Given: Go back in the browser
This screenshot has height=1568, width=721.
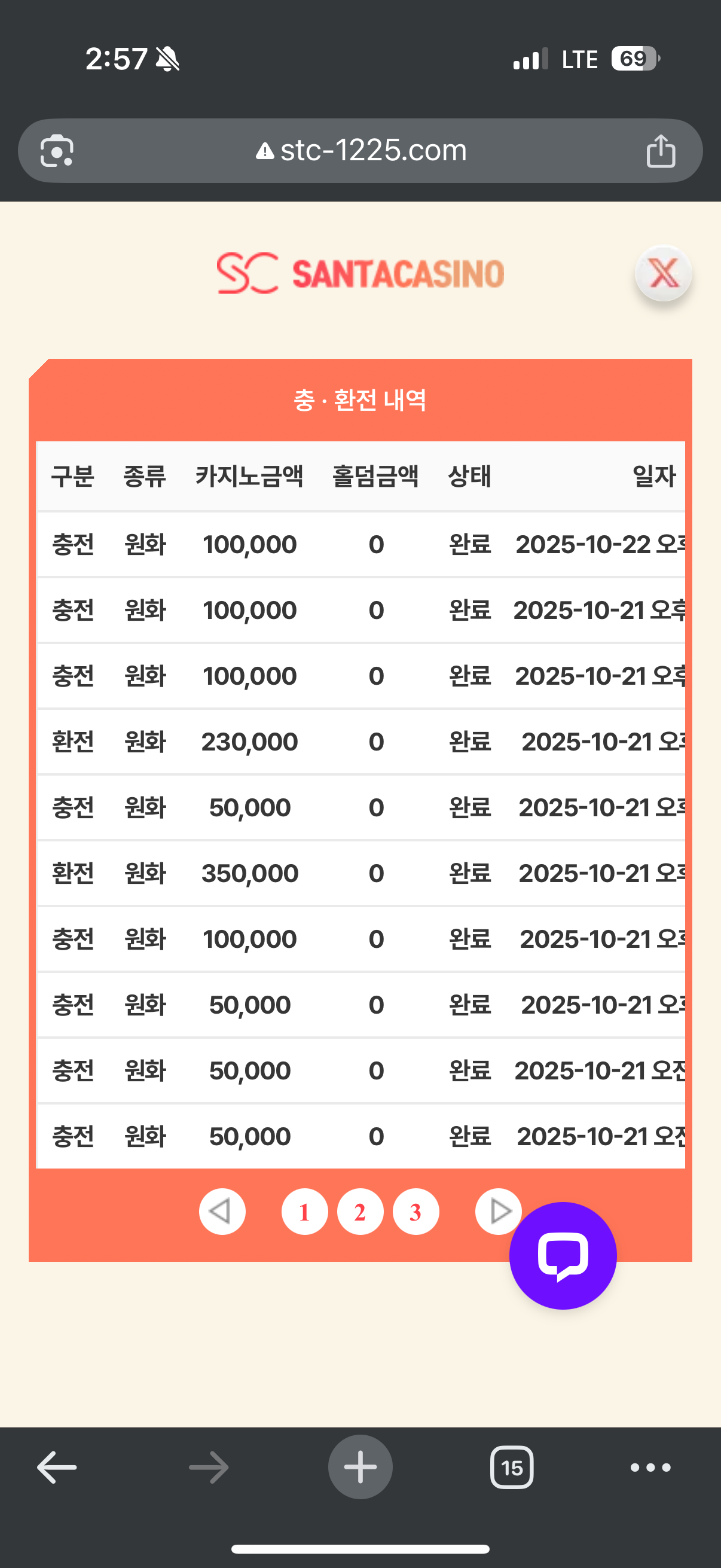Looking at the screenshot, I should [x=57, y=1467].
